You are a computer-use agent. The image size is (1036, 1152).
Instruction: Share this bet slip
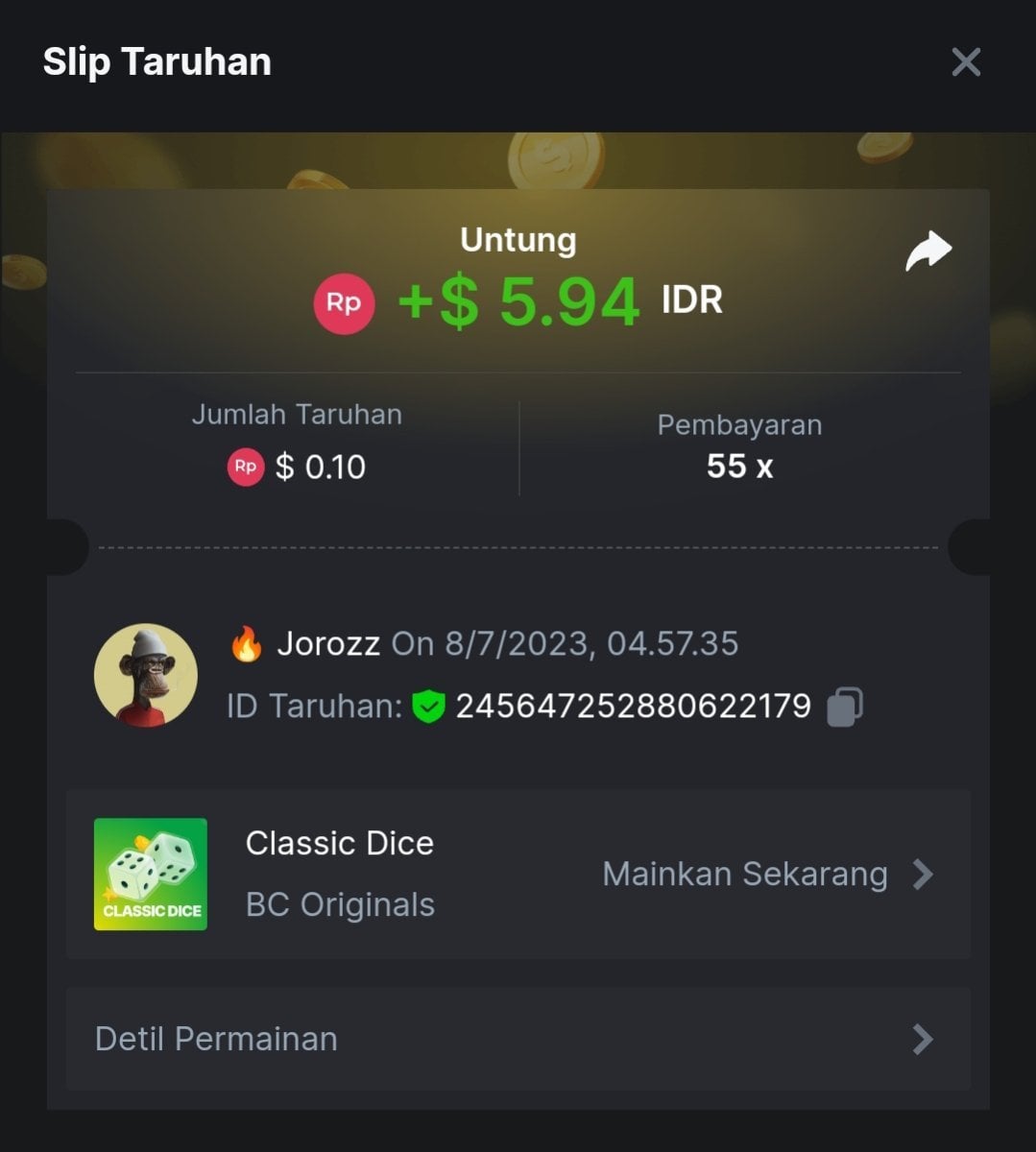928,252
